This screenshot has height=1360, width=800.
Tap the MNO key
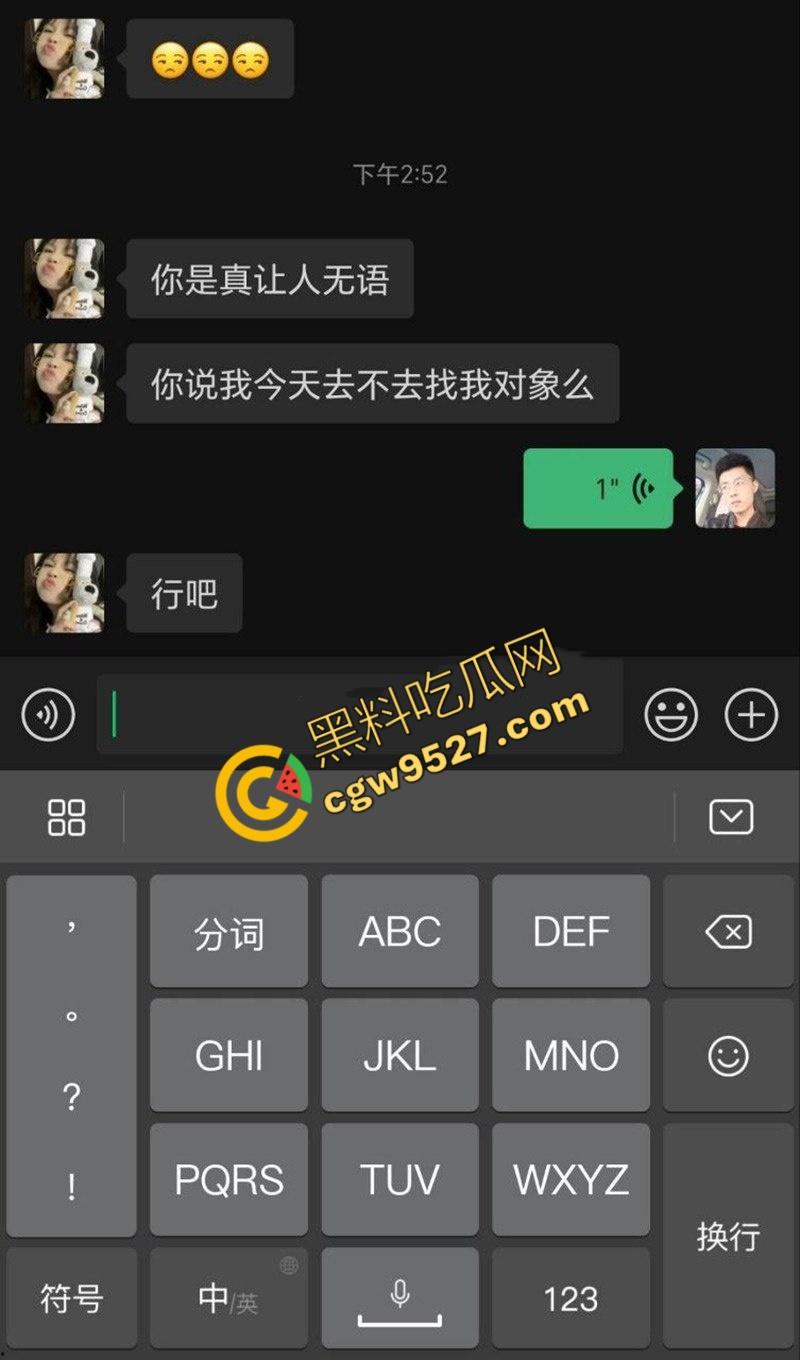pos(571,1055)
